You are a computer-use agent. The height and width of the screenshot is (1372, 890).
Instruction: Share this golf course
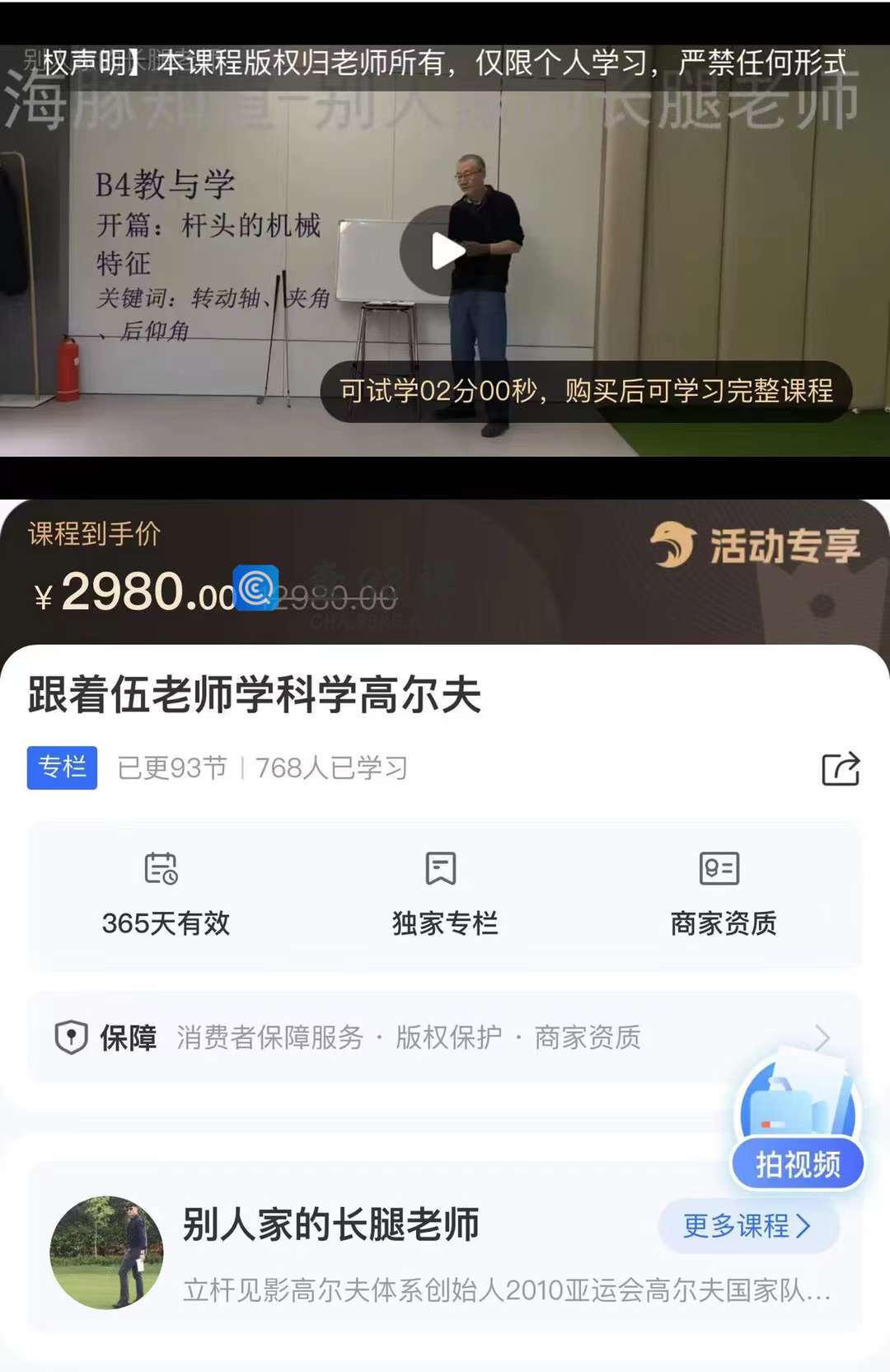841,768
